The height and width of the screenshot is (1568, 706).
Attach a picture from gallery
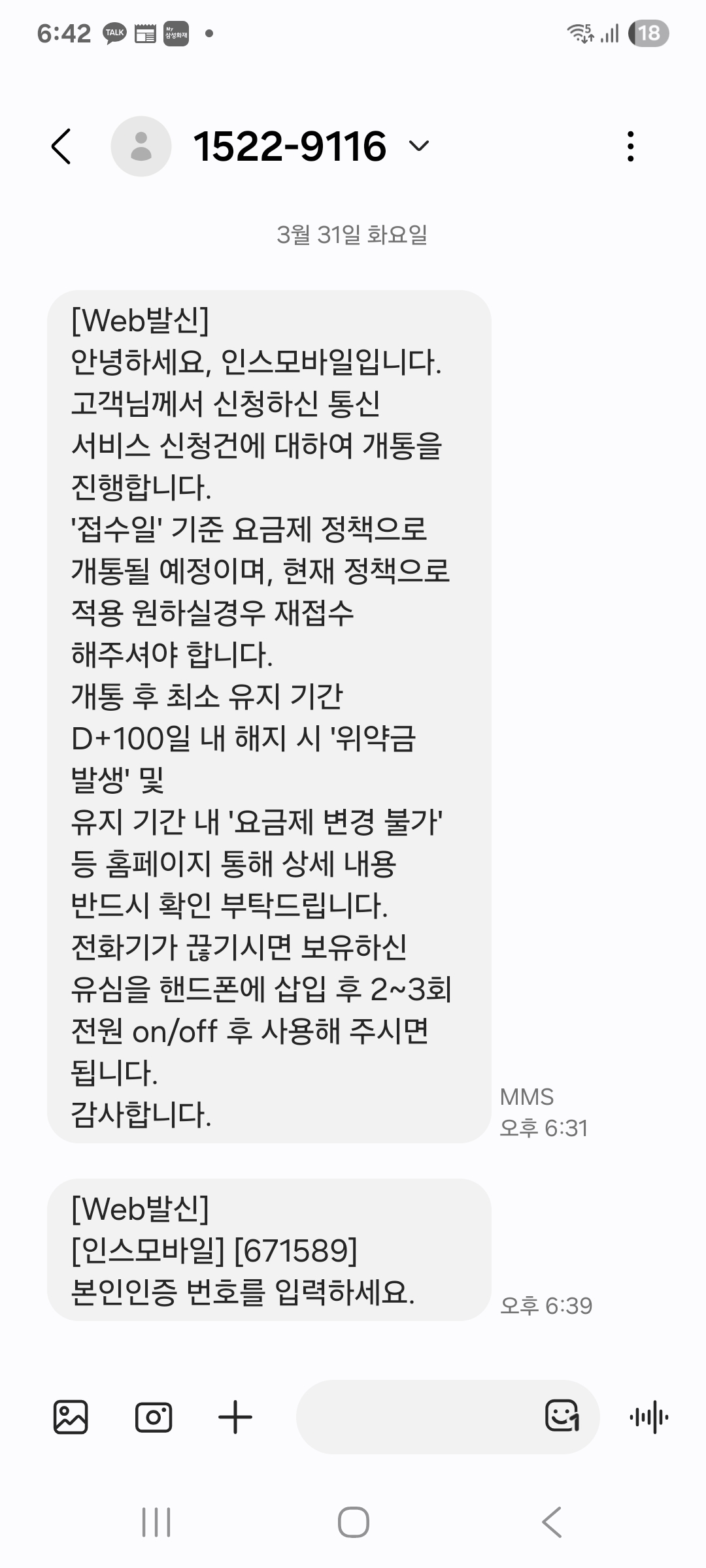tap(71, 1417)
